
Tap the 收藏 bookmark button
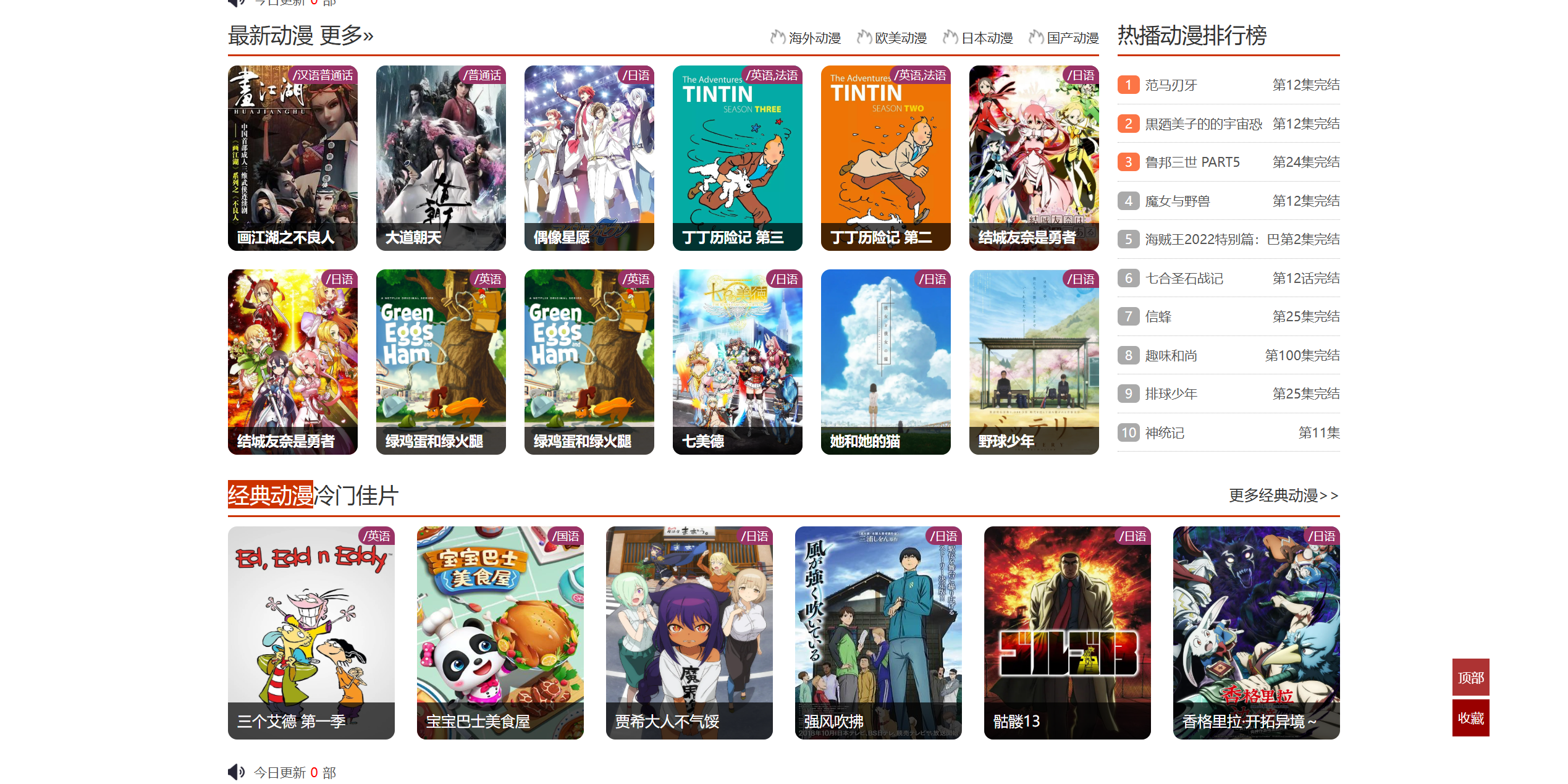(1470, 718)
